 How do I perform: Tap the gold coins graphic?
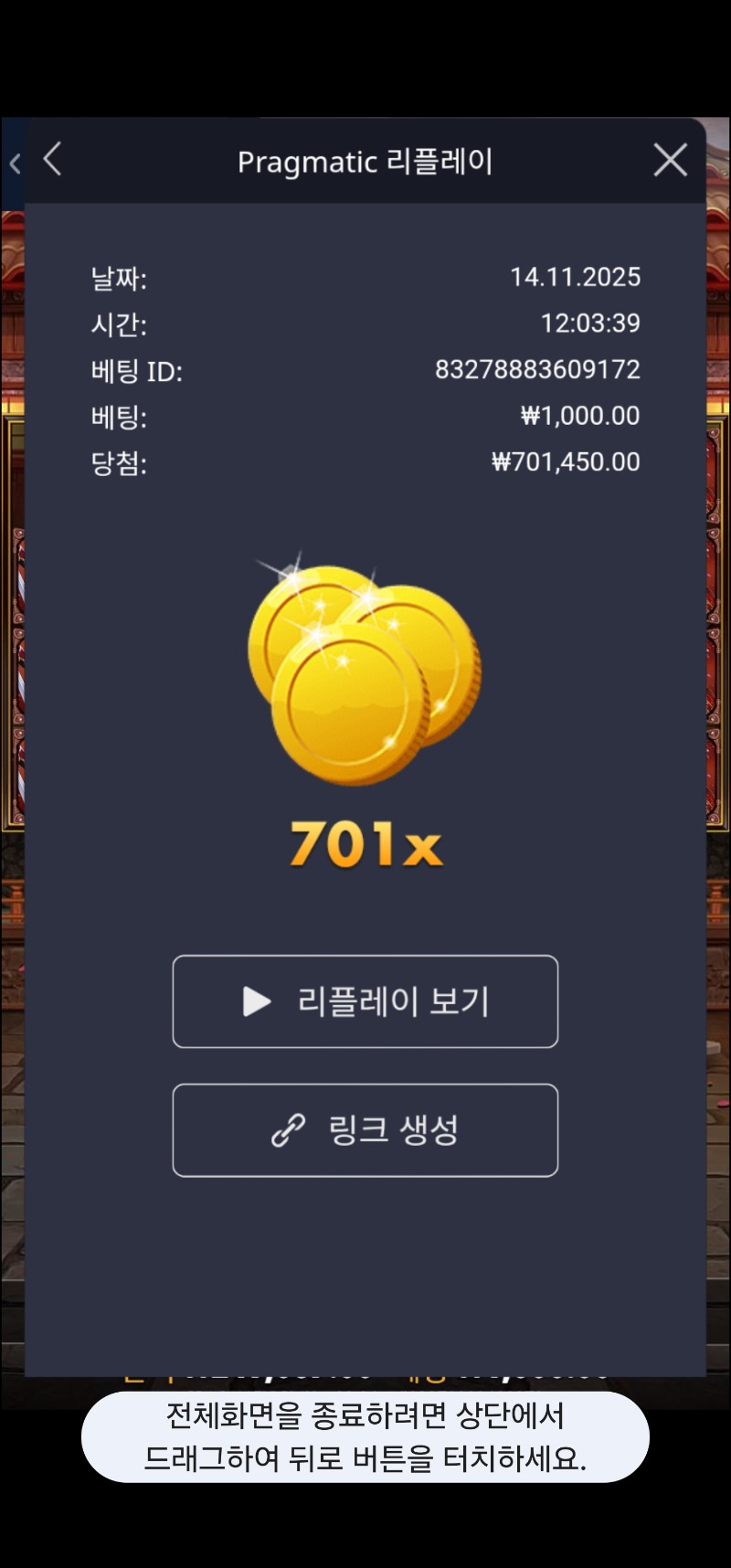tap(364, 667)
